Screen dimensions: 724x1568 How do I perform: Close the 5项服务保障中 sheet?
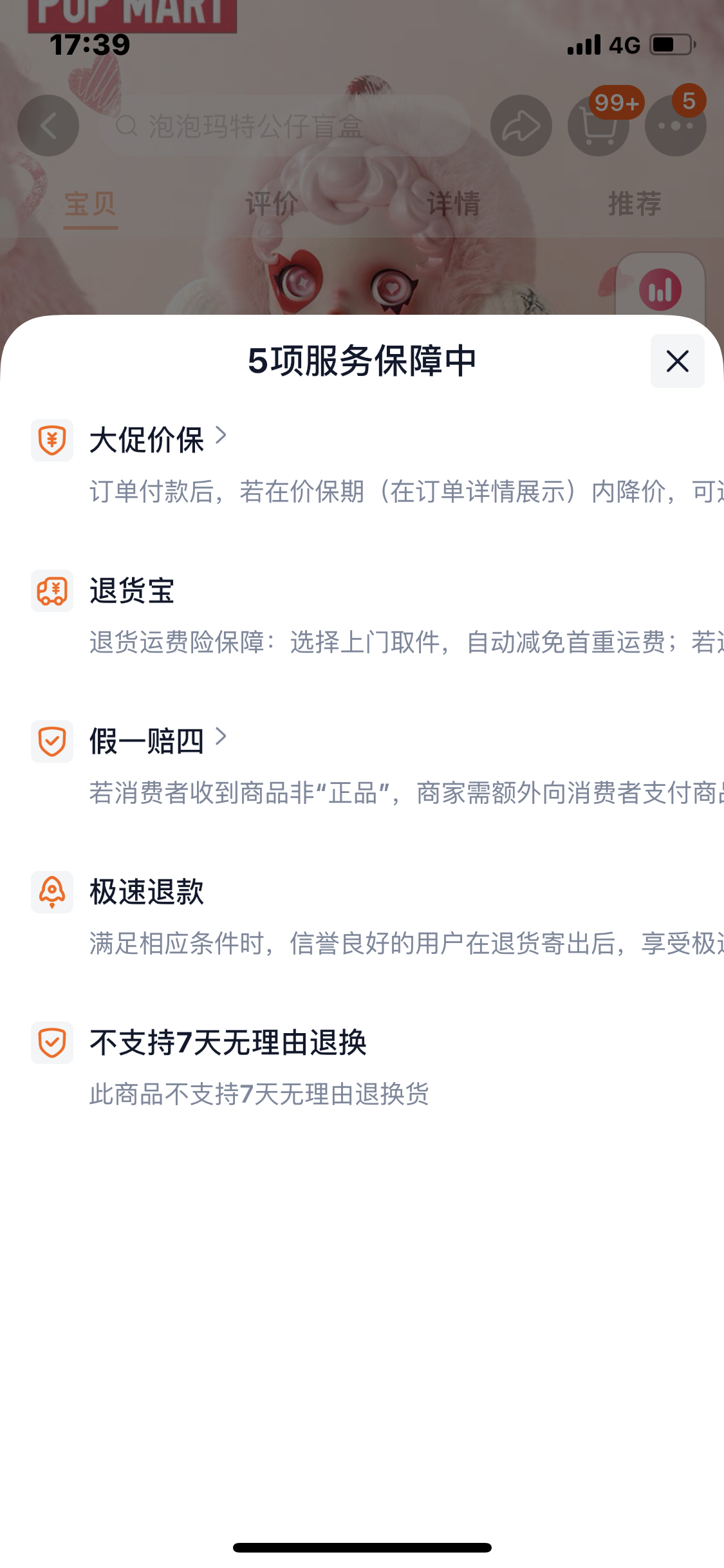(x=677, y=361)
